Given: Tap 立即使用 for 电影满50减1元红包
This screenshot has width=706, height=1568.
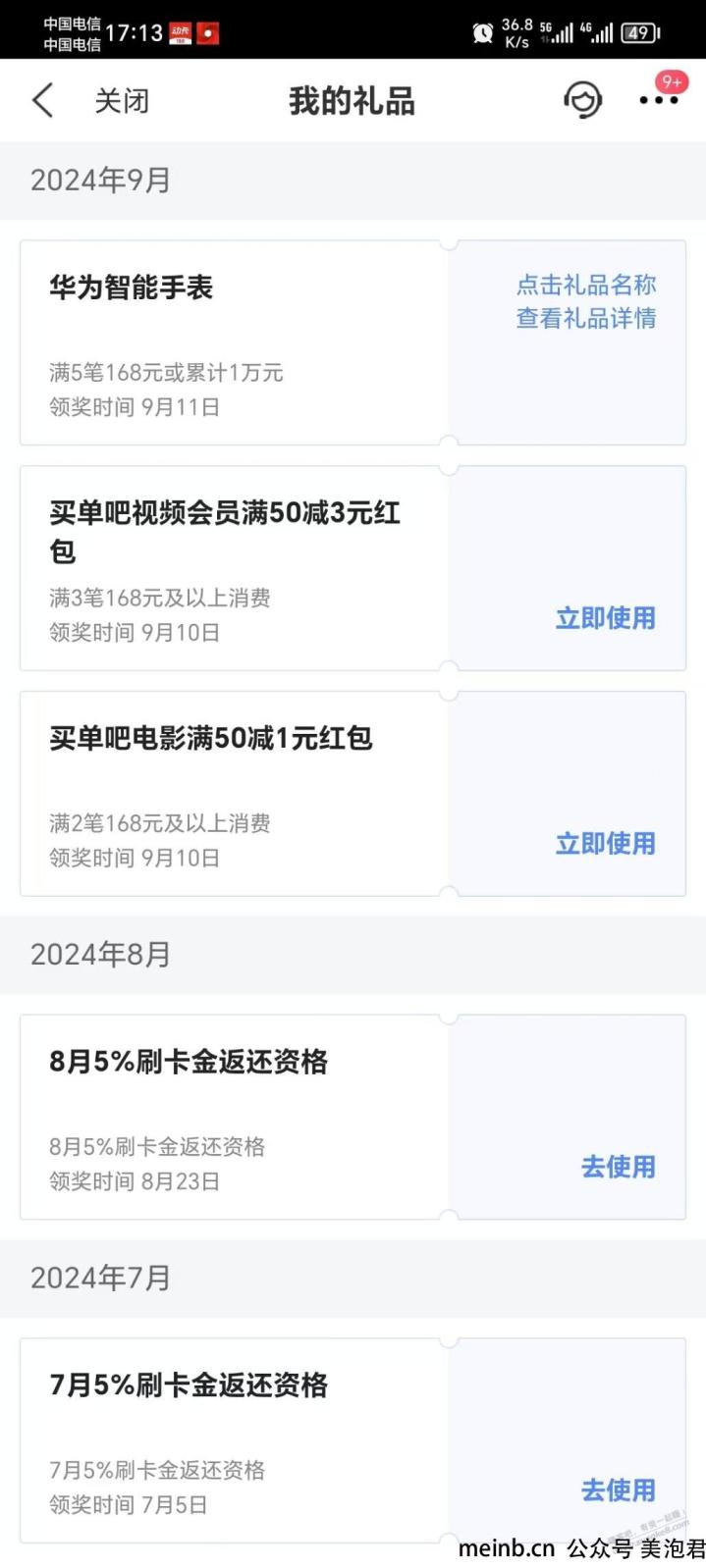Looking at the screenshot, I should [x=605, y=843].
